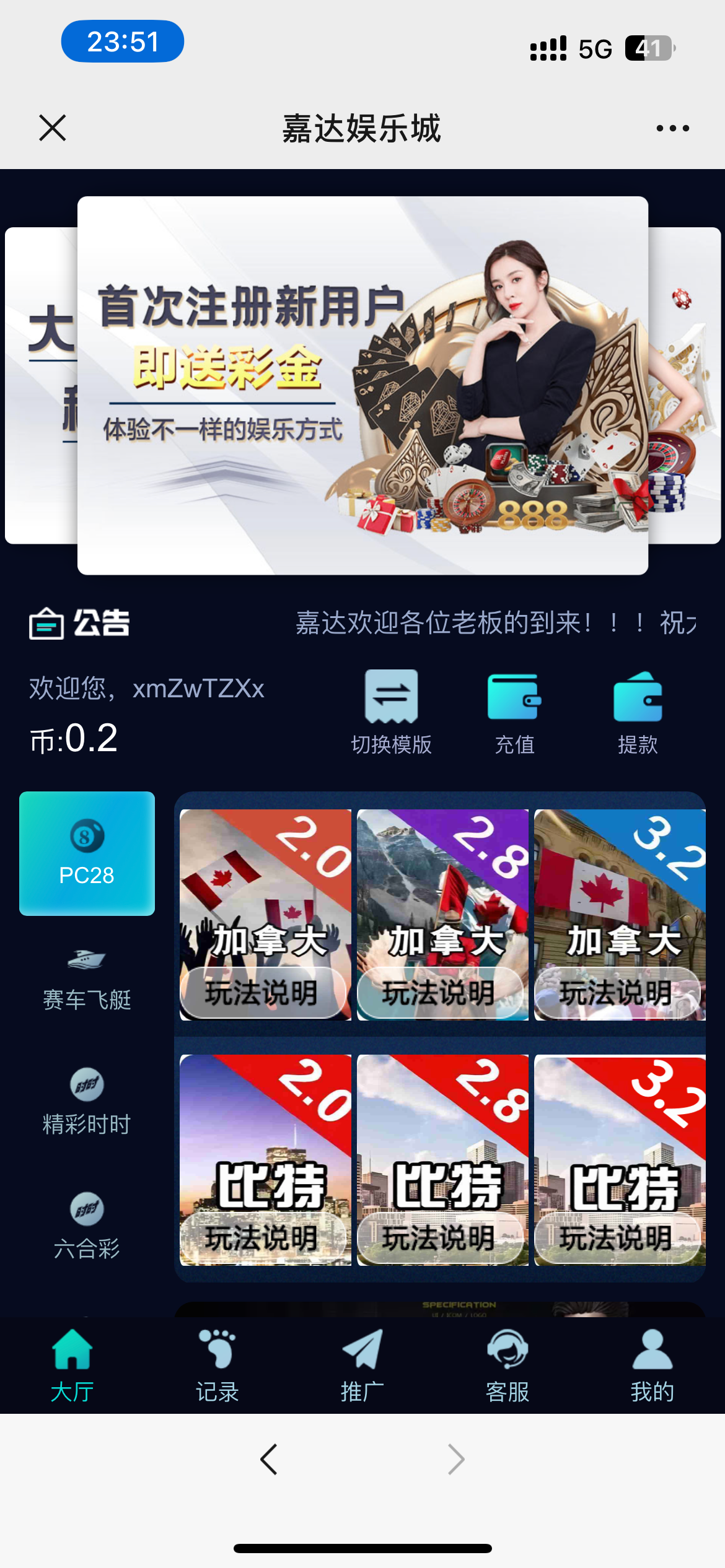Open the three-dot overflow menu

(672, 128)
